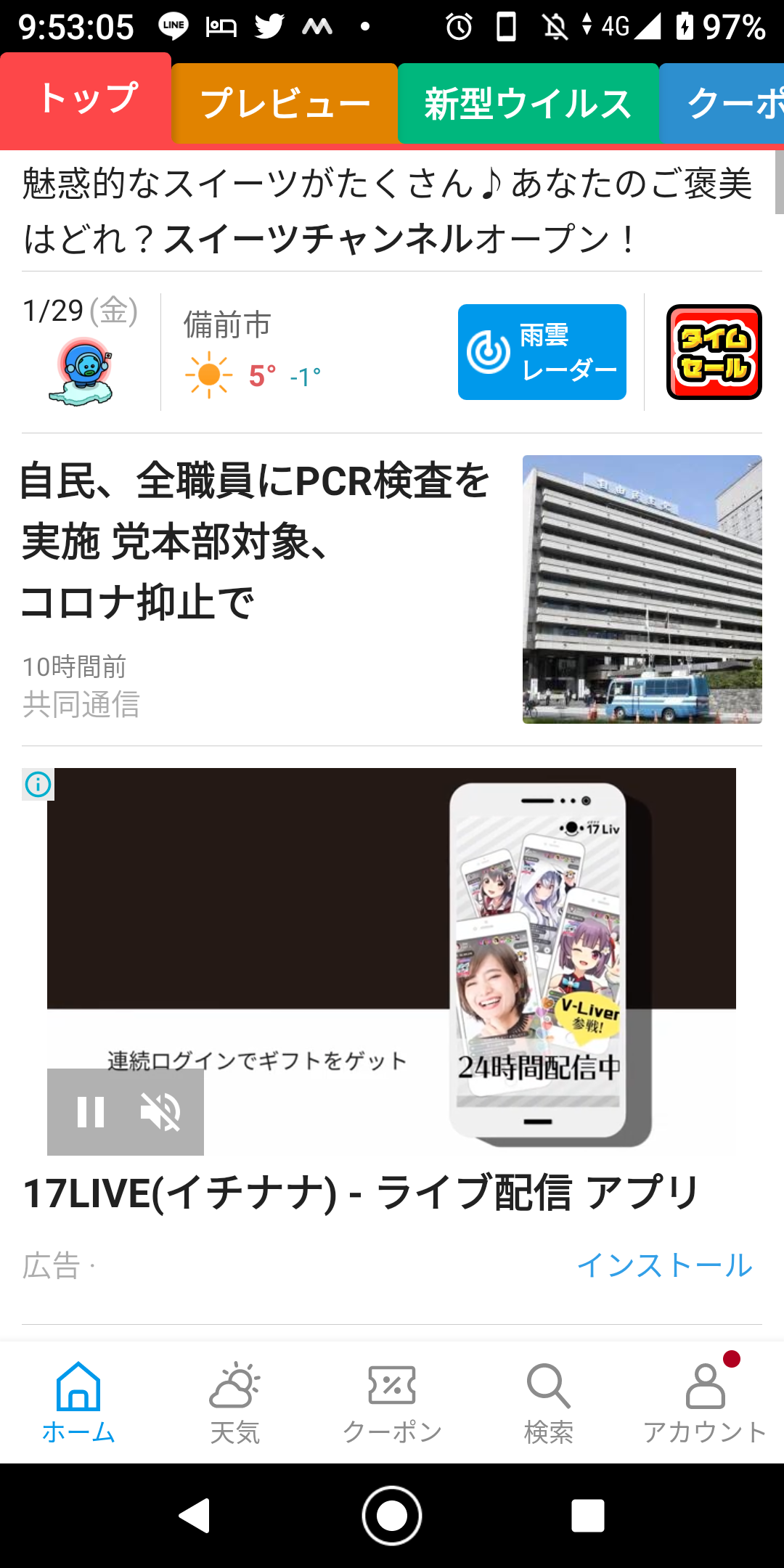This screenshot has width=784, height=1568.
Task: Pause the 17LIVE ad video
Action: 91,1111
